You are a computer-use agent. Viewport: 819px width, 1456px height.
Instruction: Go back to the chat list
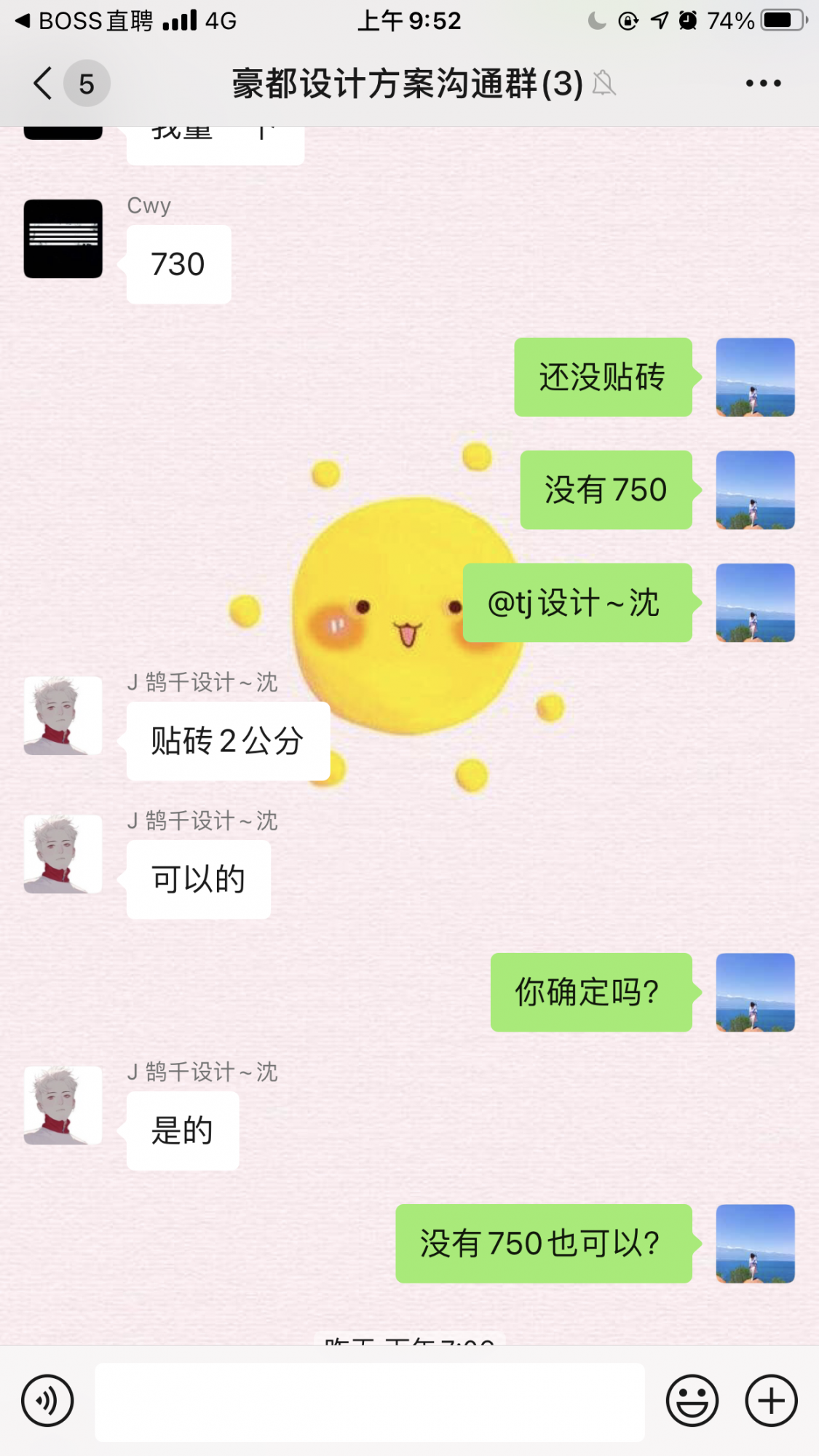[x=44, y=83]
